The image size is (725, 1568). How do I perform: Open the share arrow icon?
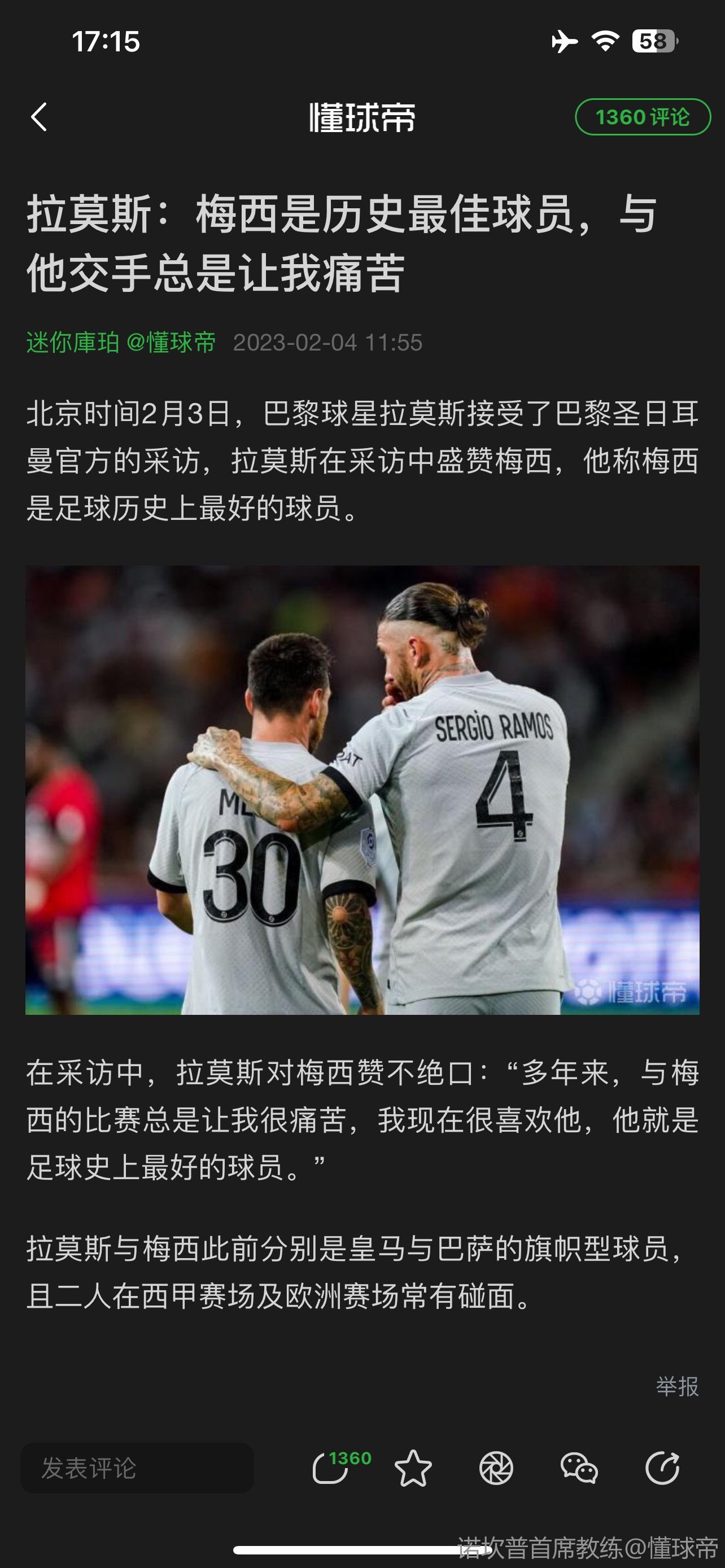(x=662, y=1468)
